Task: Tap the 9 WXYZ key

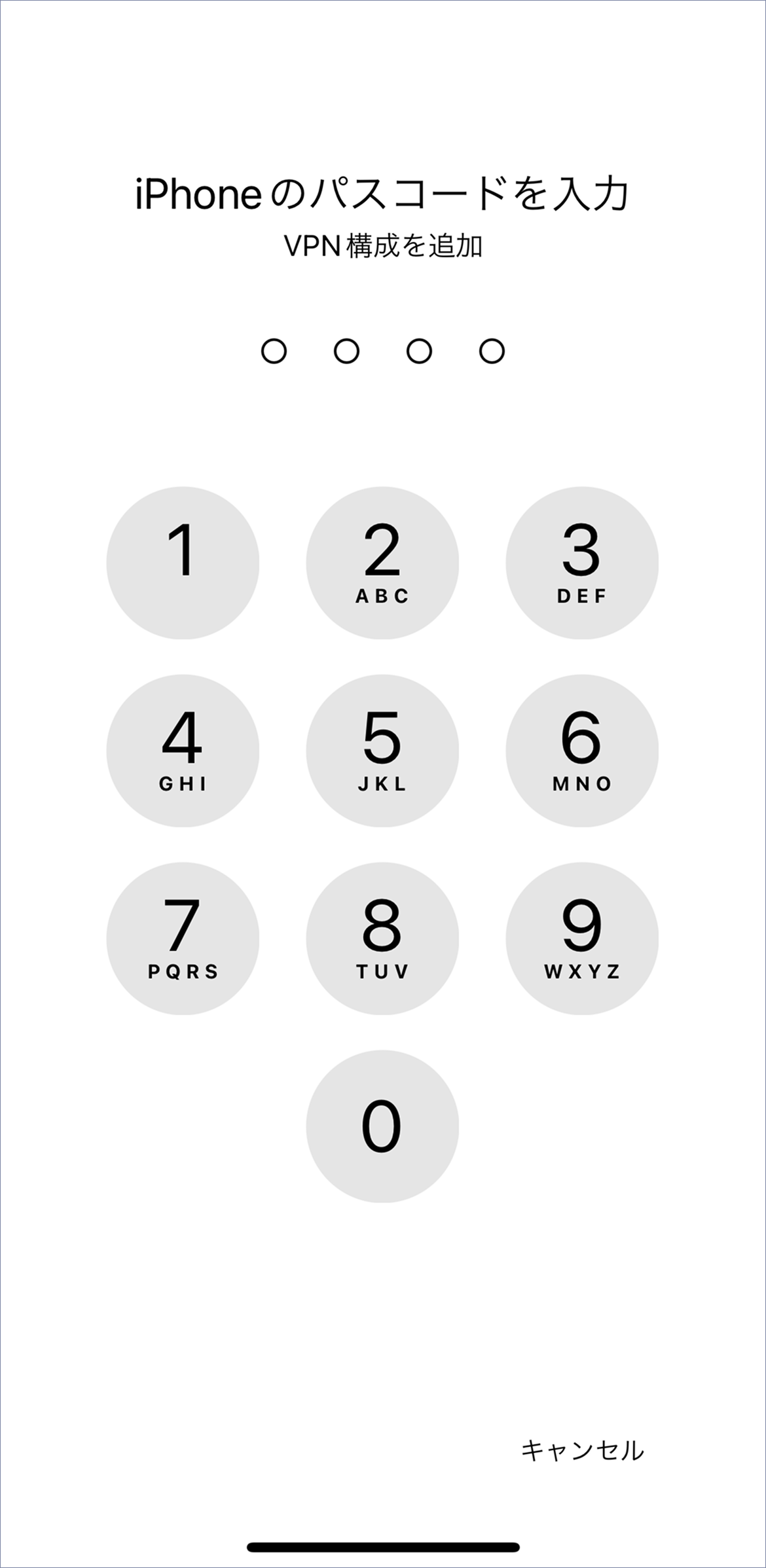Action: point(582,938)
